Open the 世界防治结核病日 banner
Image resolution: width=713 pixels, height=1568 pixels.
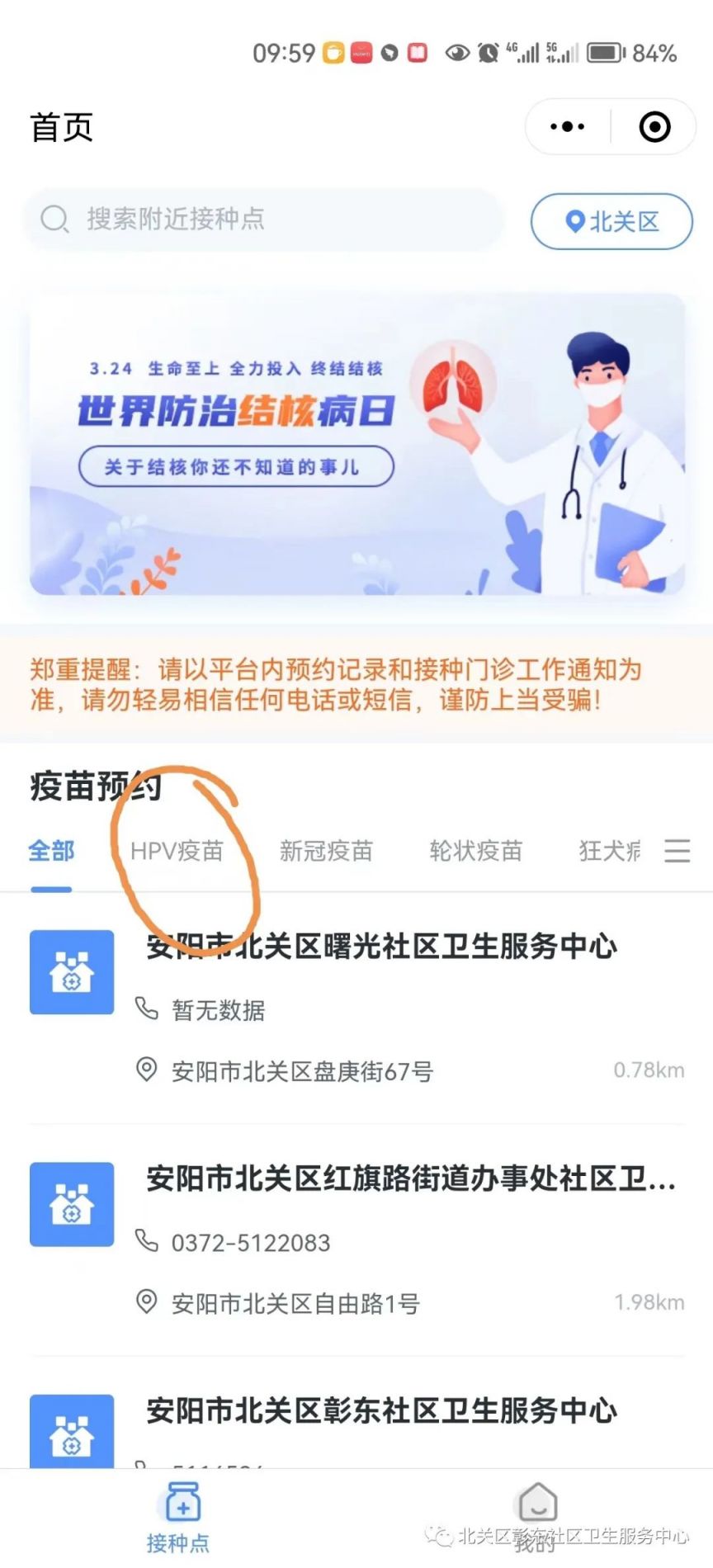point(356,444)
